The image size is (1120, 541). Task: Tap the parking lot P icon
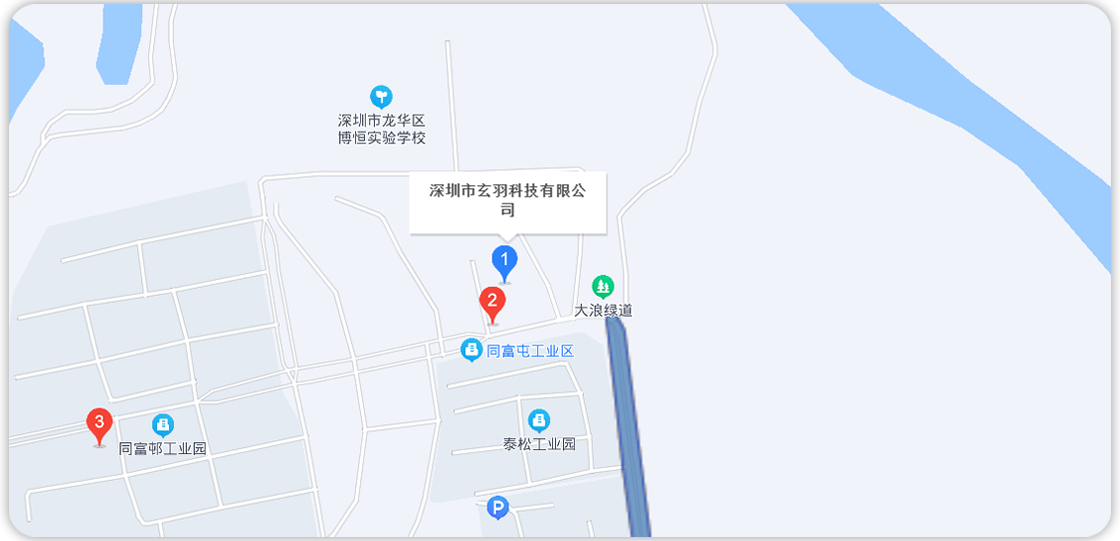497,508
